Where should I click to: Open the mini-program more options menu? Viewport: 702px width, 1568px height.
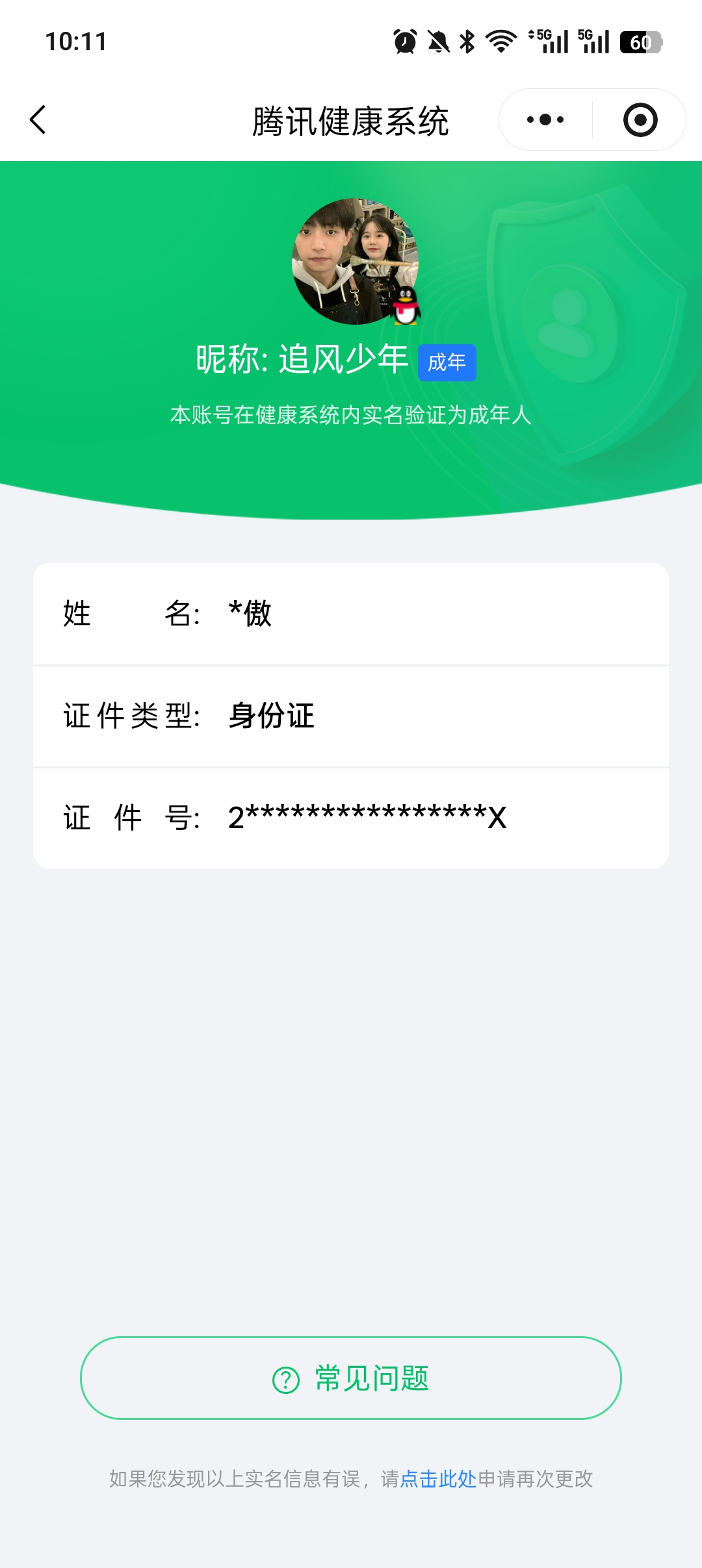click(545, 119)
